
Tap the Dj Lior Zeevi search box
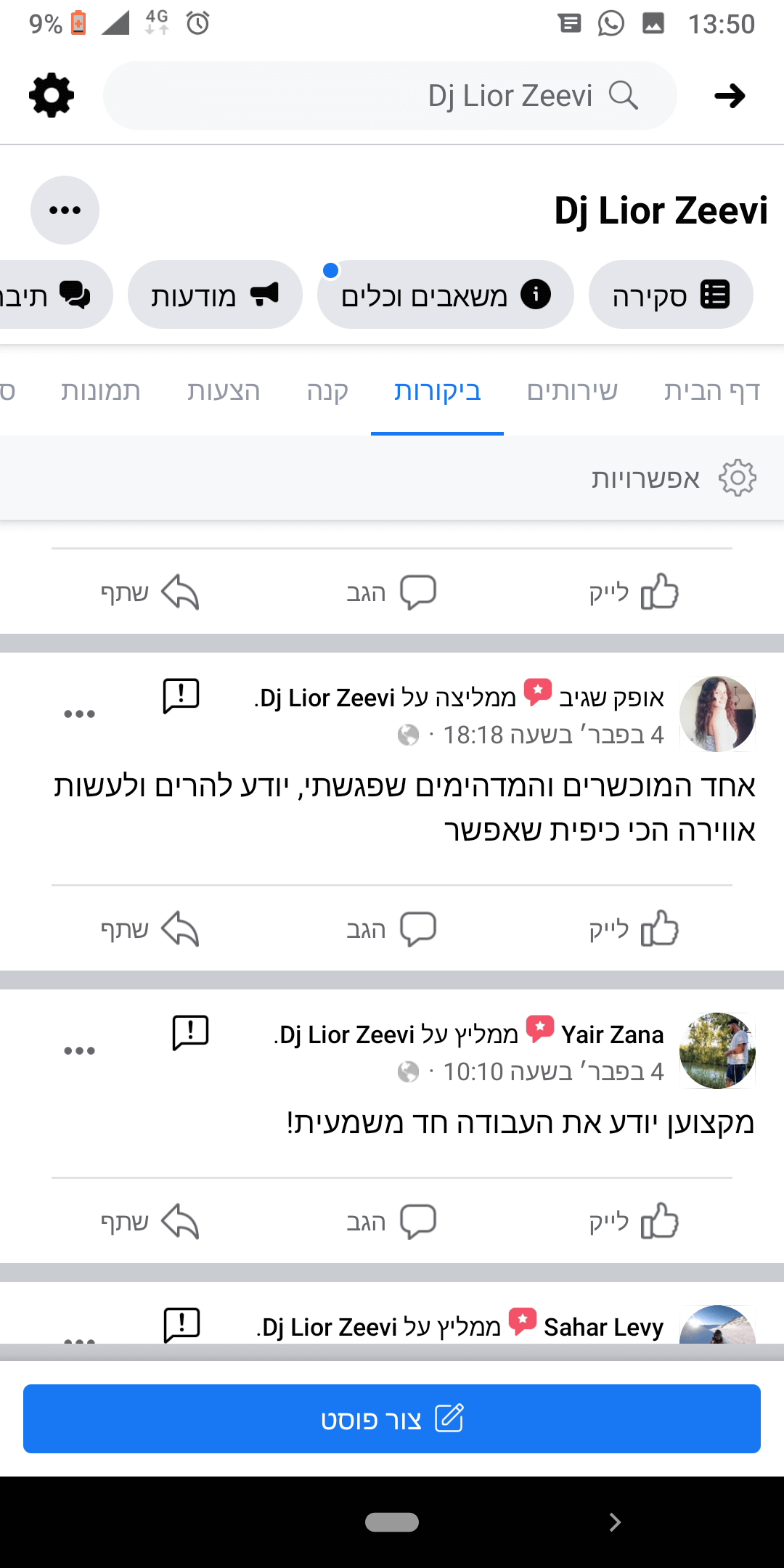click(390, 95)
